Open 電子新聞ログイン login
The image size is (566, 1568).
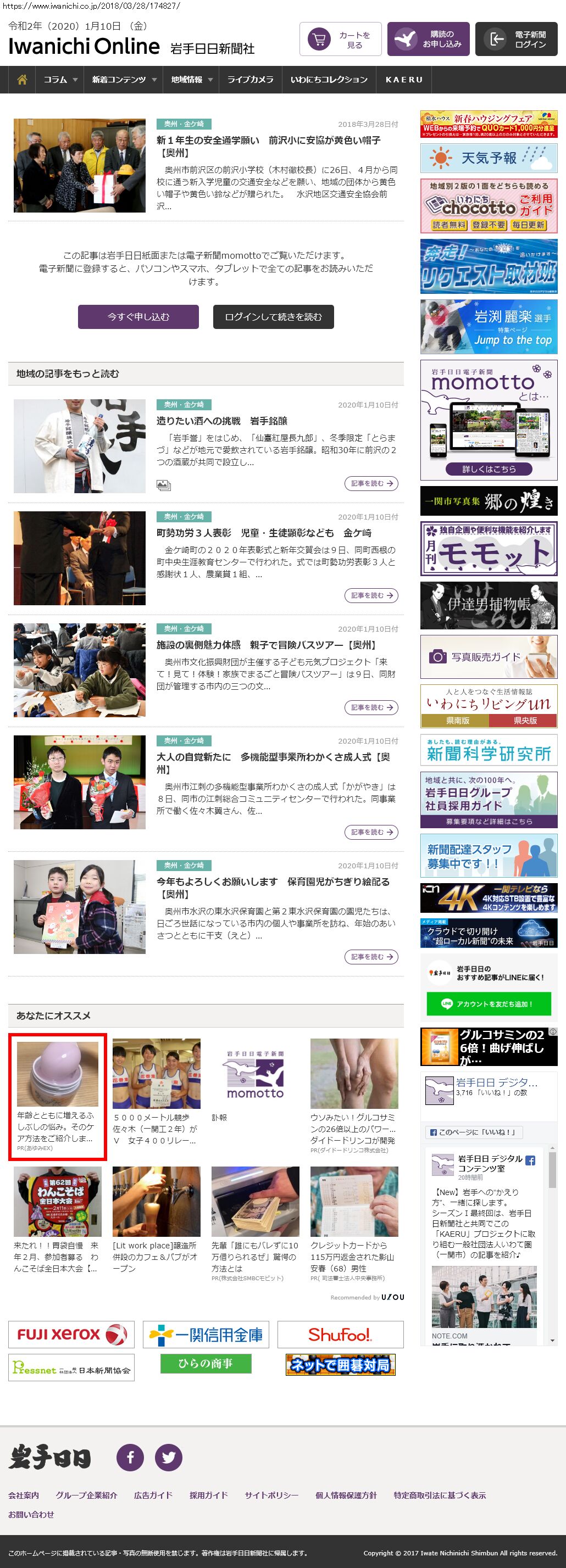[x=520, y=40]
